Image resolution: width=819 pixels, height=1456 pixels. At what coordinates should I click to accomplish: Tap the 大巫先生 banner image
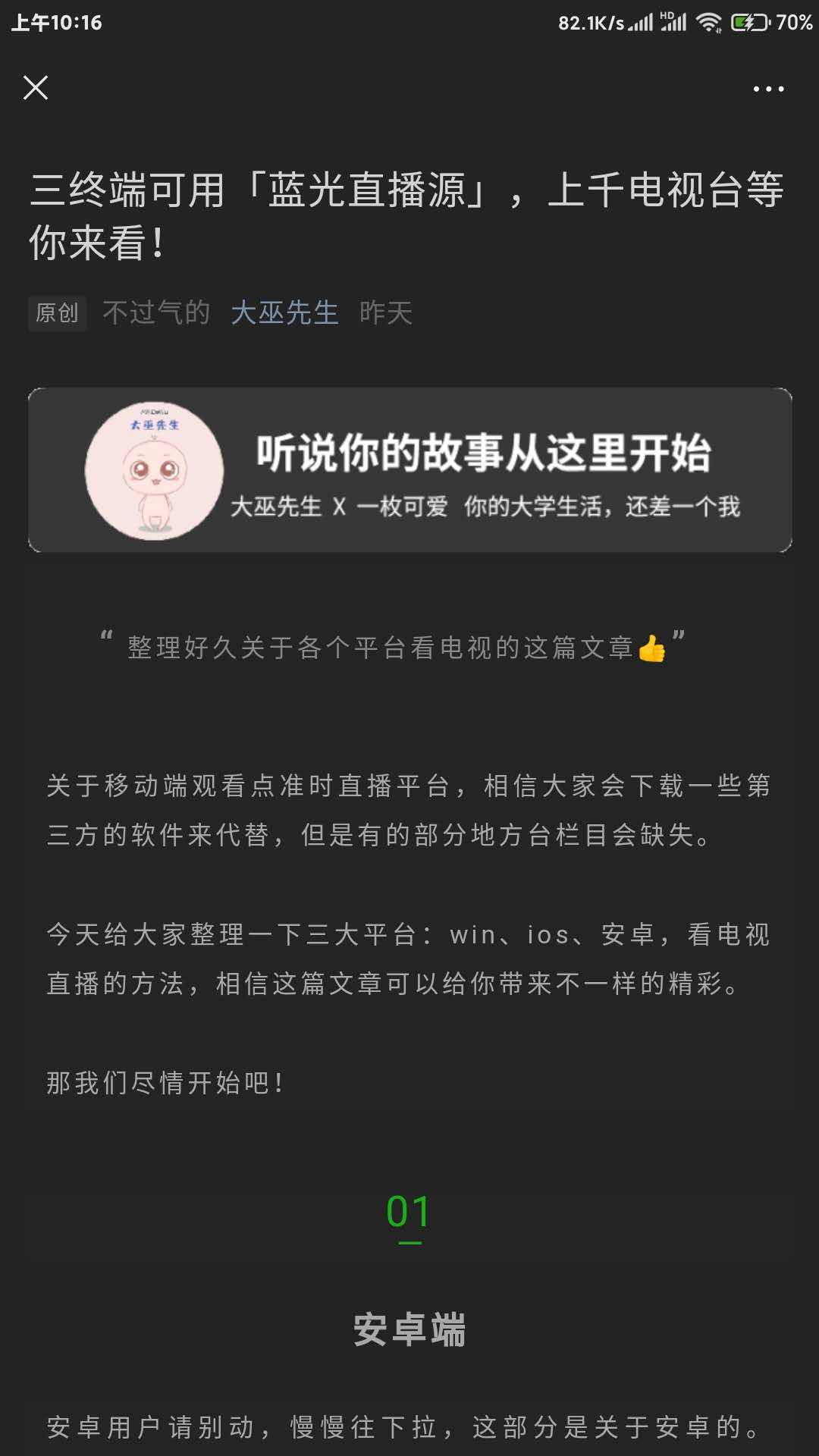409,470
